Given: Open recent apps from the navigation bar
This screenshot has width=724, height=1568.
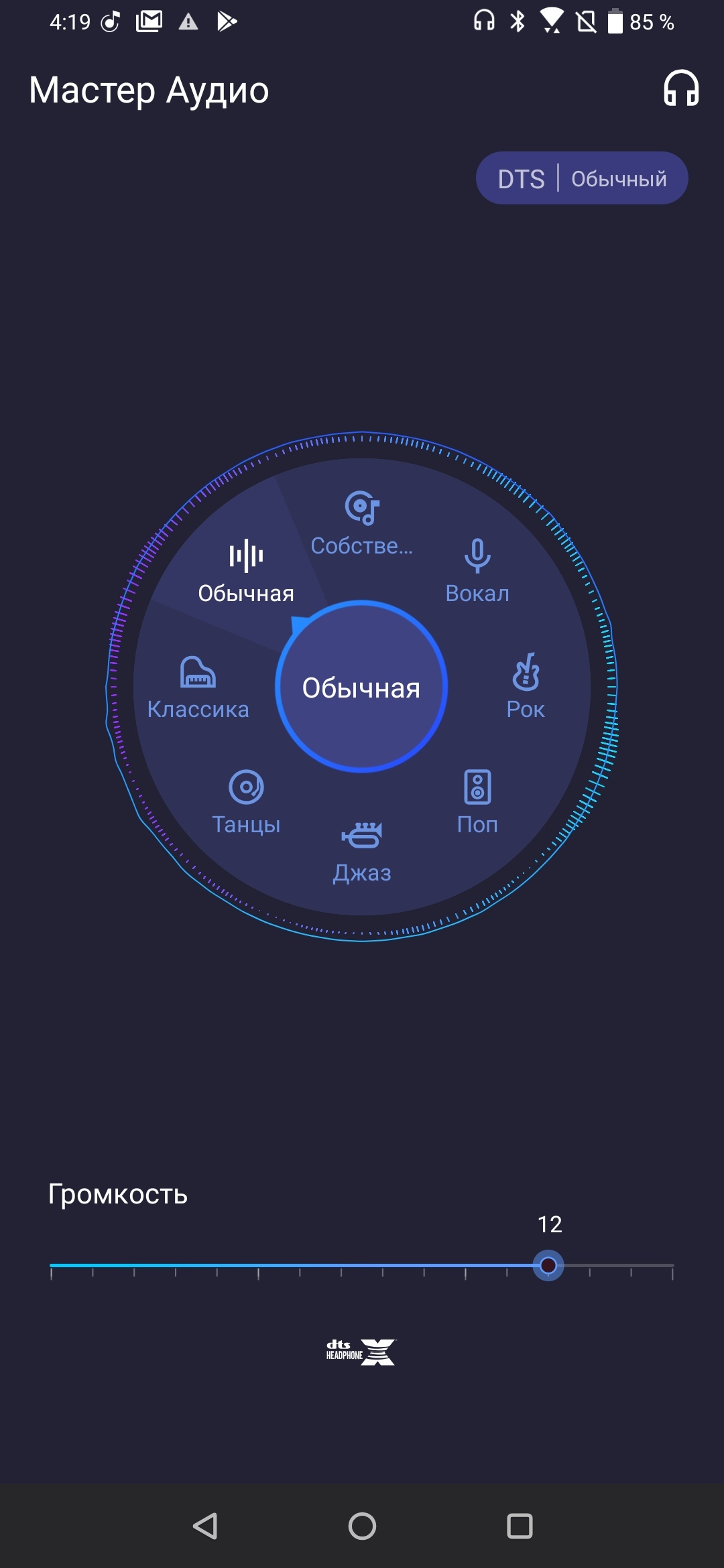Looking at the screenshot, I should [520, 1526].
